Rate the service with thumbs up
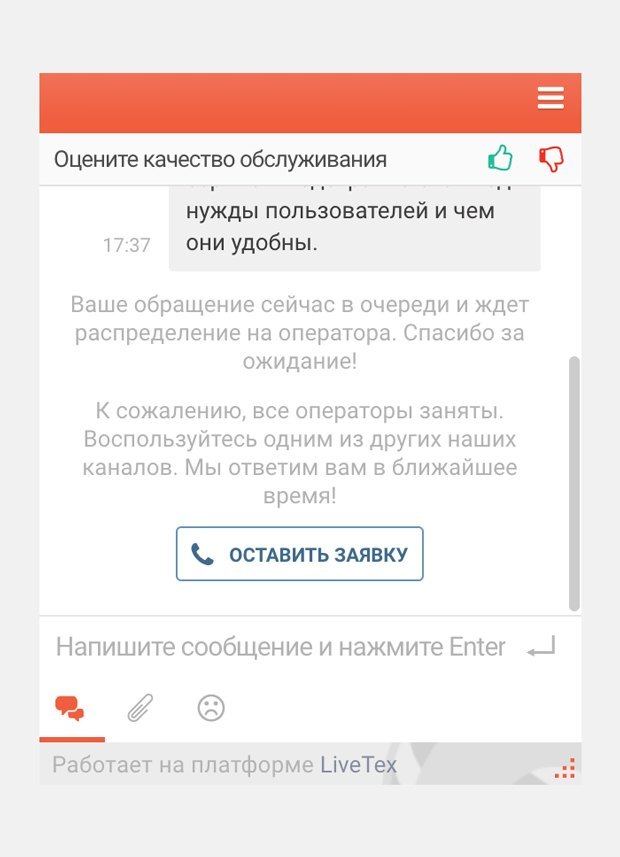 [x=500, y=158]
